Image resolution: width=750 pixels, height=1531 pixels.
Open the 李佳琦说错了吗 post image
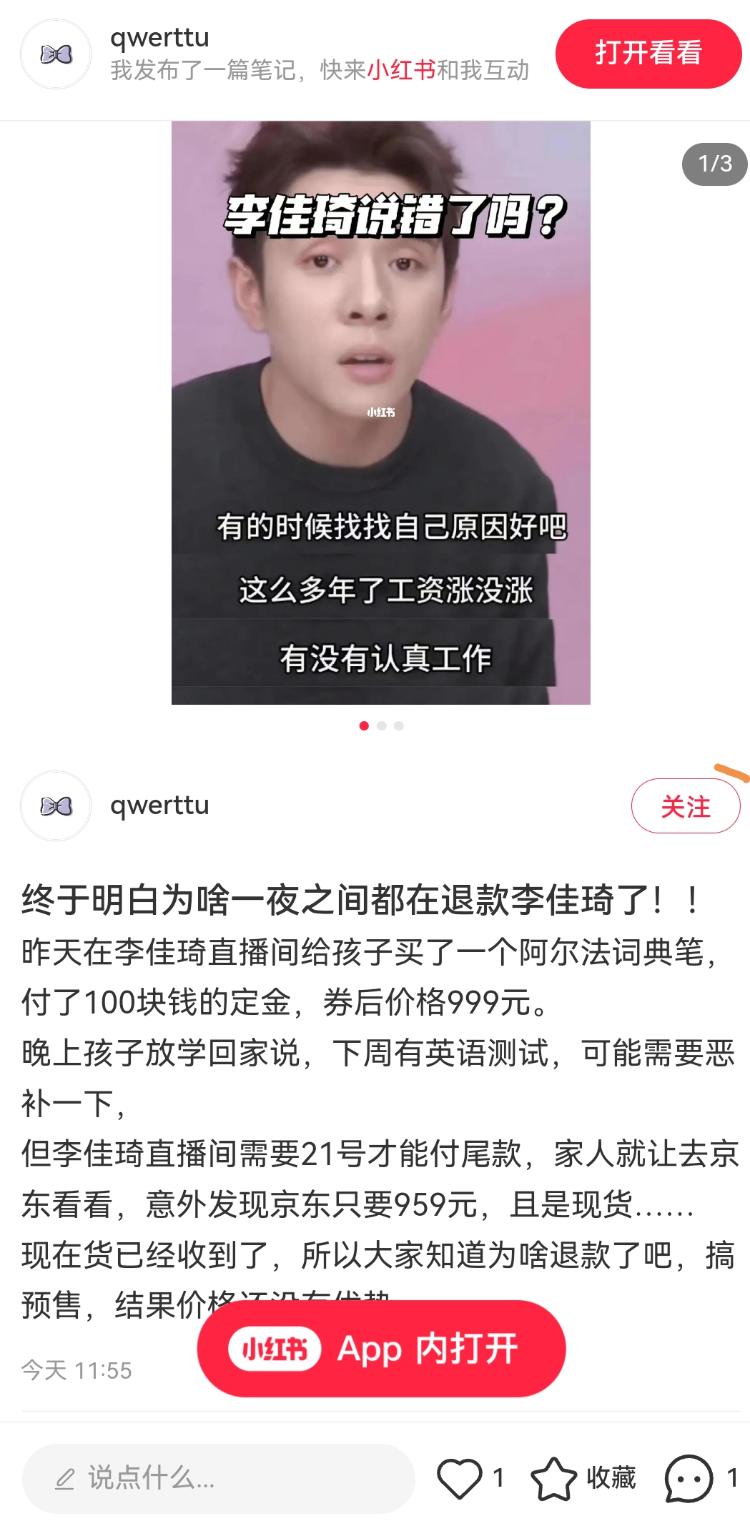pyautogui.click(x=380, y=412)
